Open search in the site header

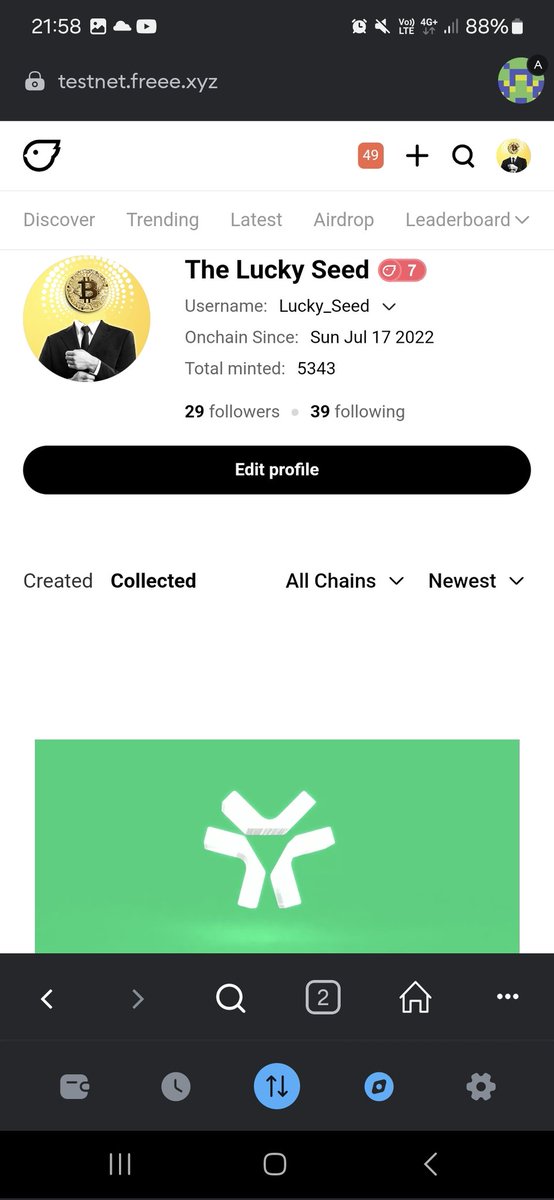pos(463,156)
